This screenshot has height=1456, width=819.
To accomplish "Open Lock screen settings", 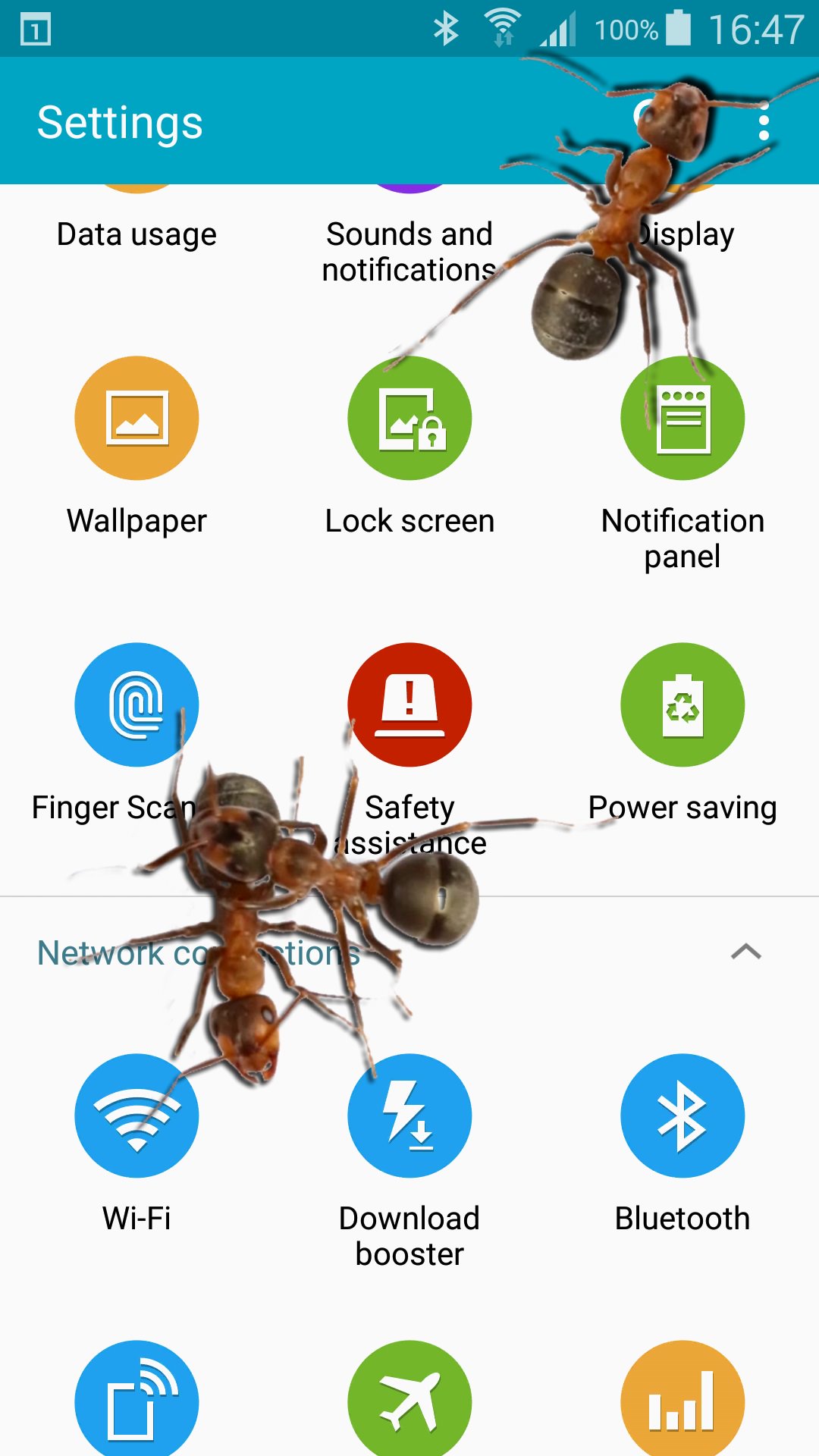I will tap(409, 419).
